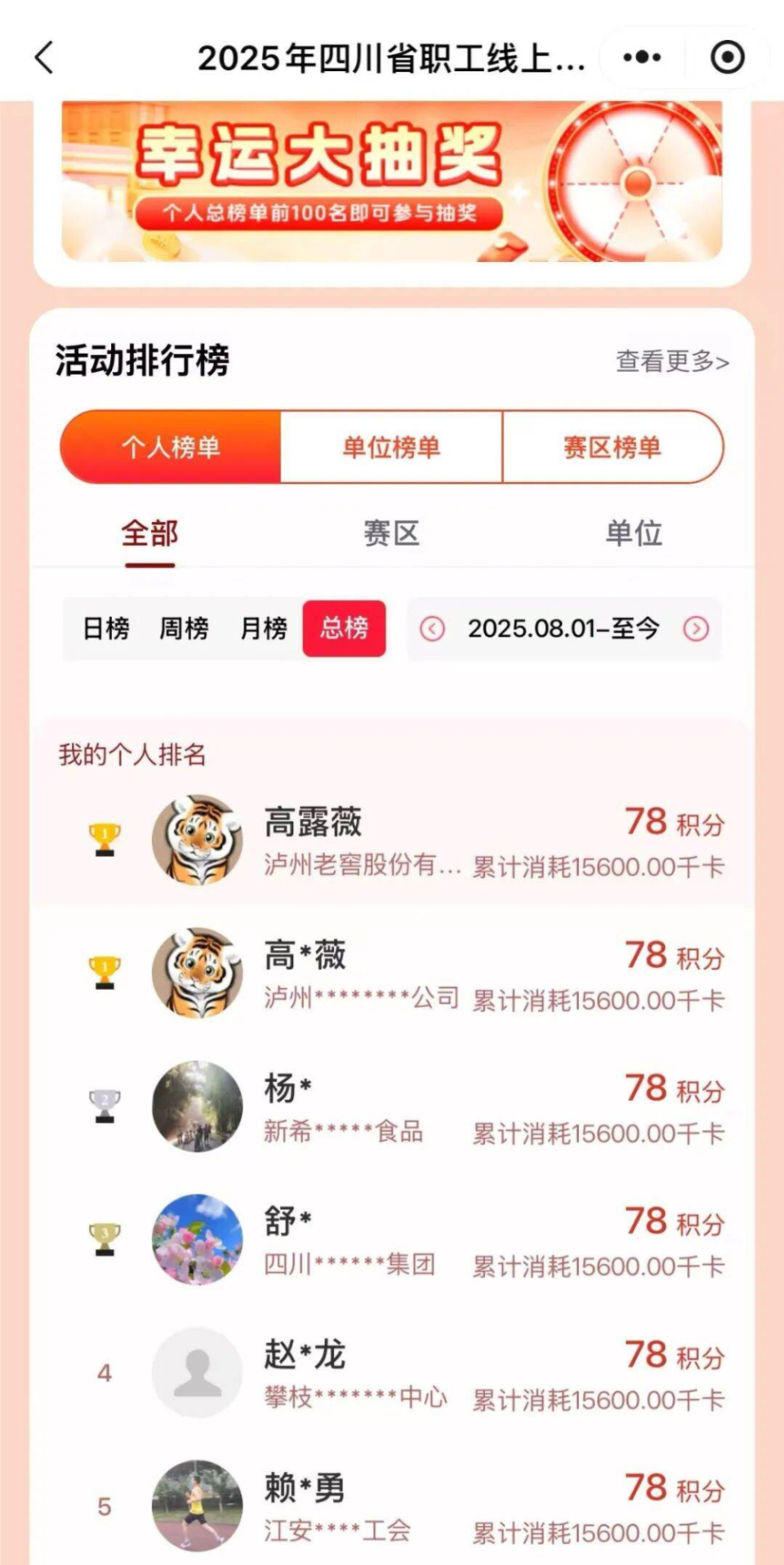Image resolution: width=784 pixels, height=1565 pixels.
Task: Go to the next date range
Action: [x=696, y=629]
